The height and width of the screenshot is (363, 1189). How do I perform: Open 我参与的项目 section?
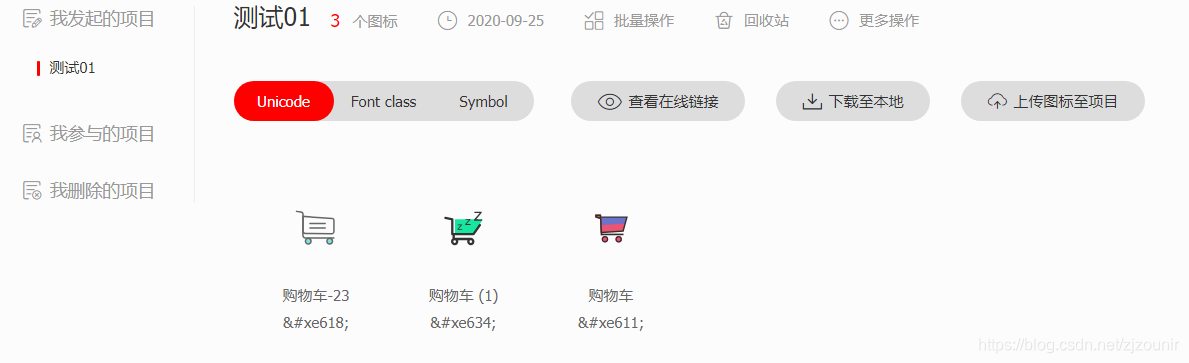89,134
